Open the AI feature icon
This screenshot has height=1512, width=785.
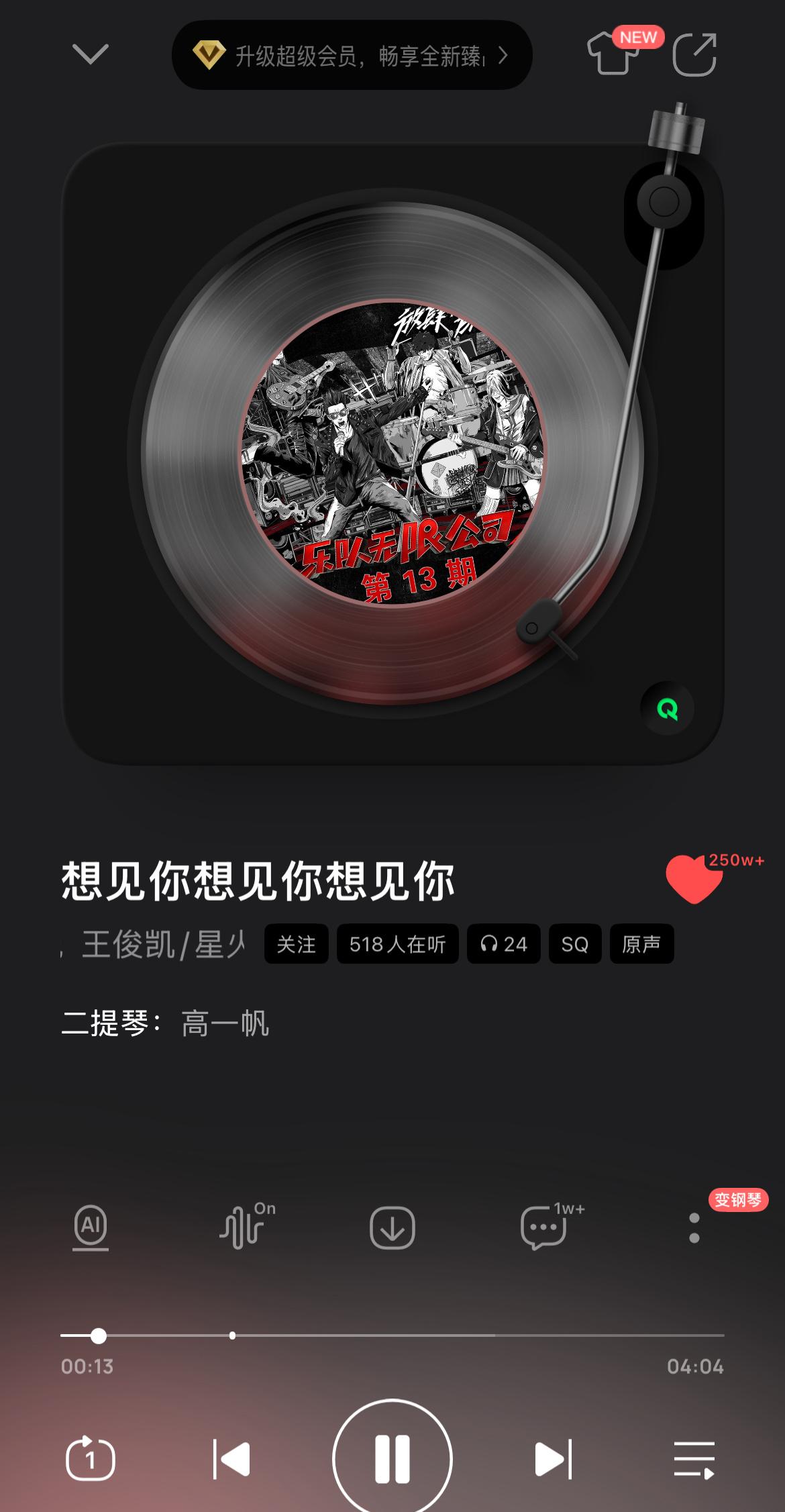coord(91,1227)
